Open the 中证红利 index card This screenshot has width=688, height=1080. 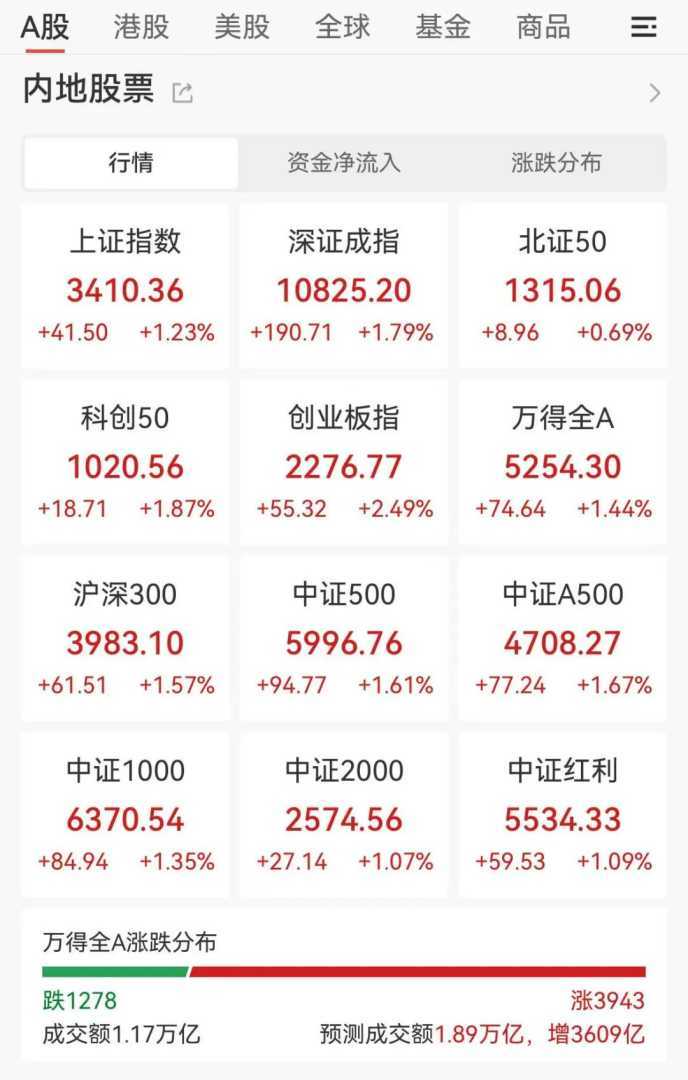click(x=563, y=815)
